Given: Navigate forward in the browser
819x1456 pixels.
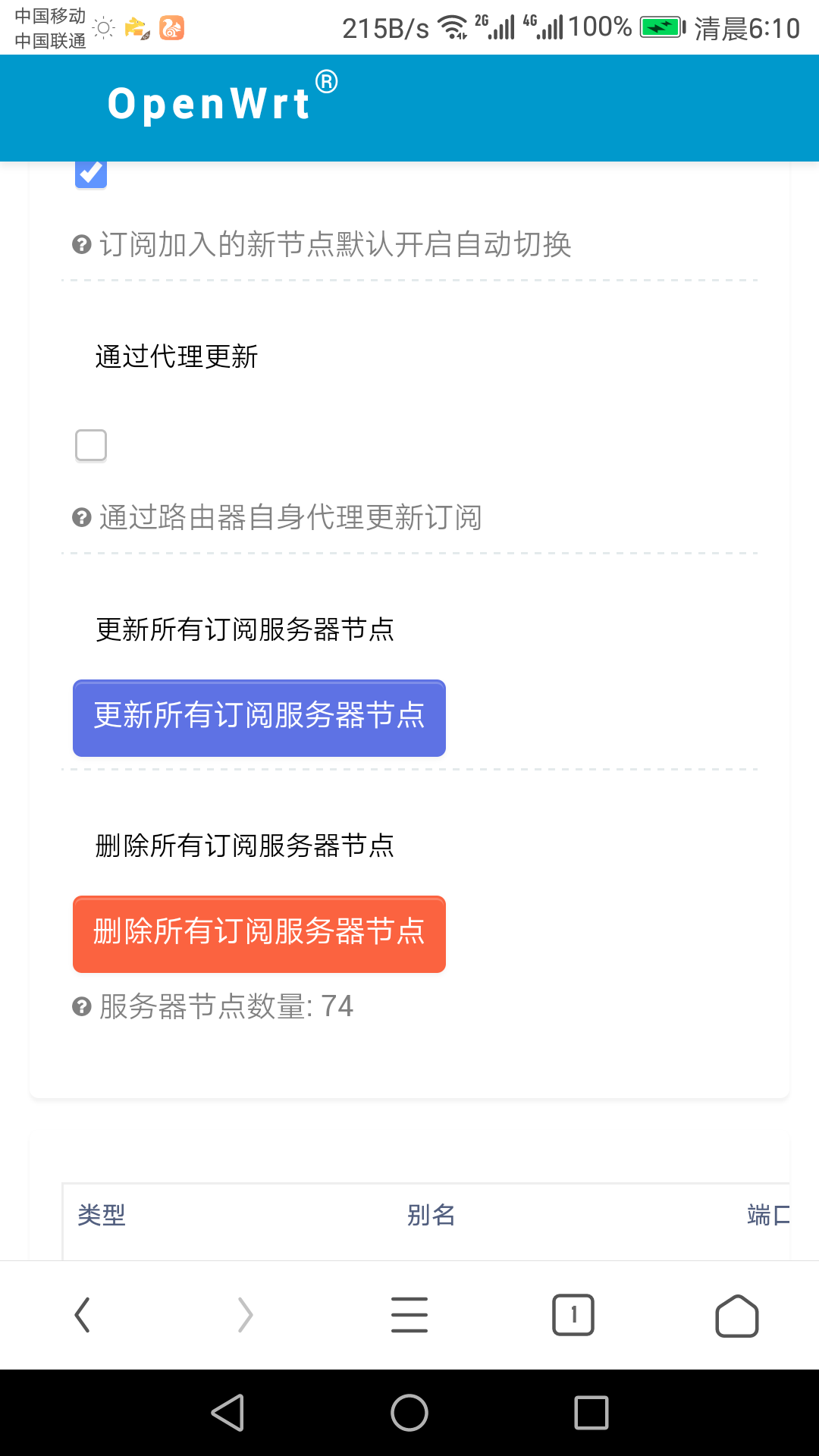Looking at the screenshot, I should tap(244, 1316).
